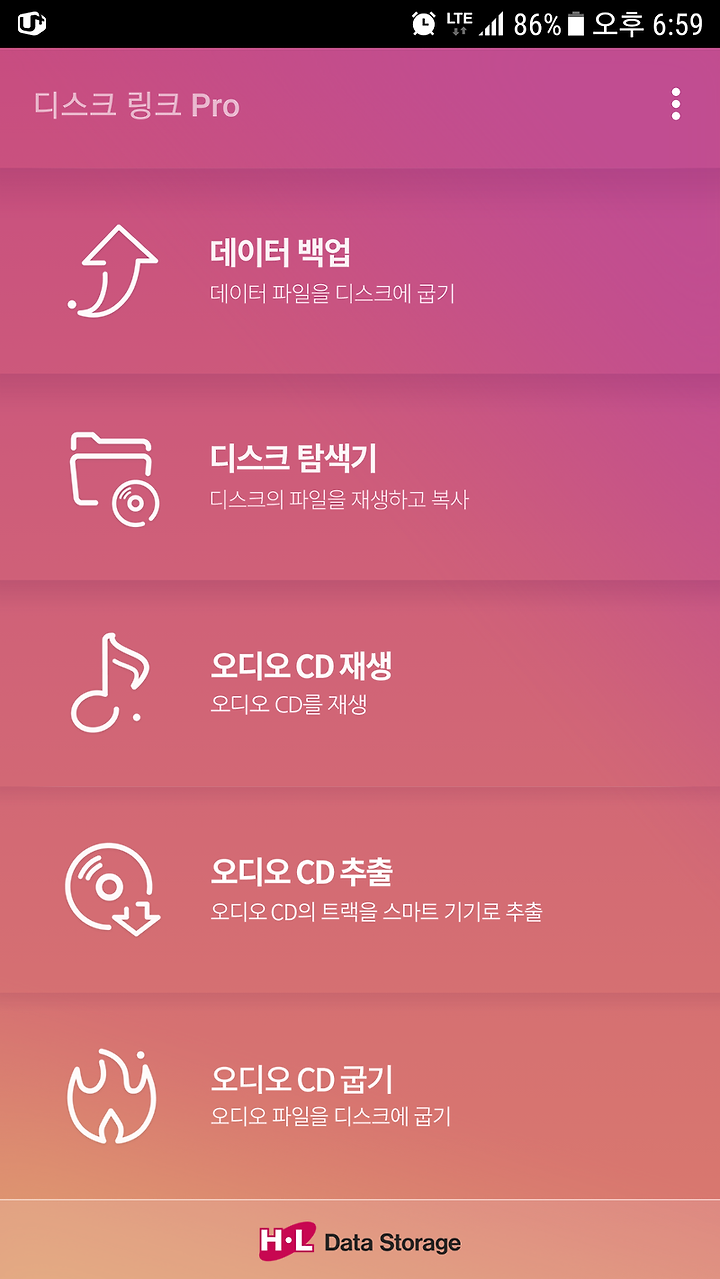720x1279 pixels.
Task: Select 오디오 CD 재생 to play audio CD
Action: [360, 683]
